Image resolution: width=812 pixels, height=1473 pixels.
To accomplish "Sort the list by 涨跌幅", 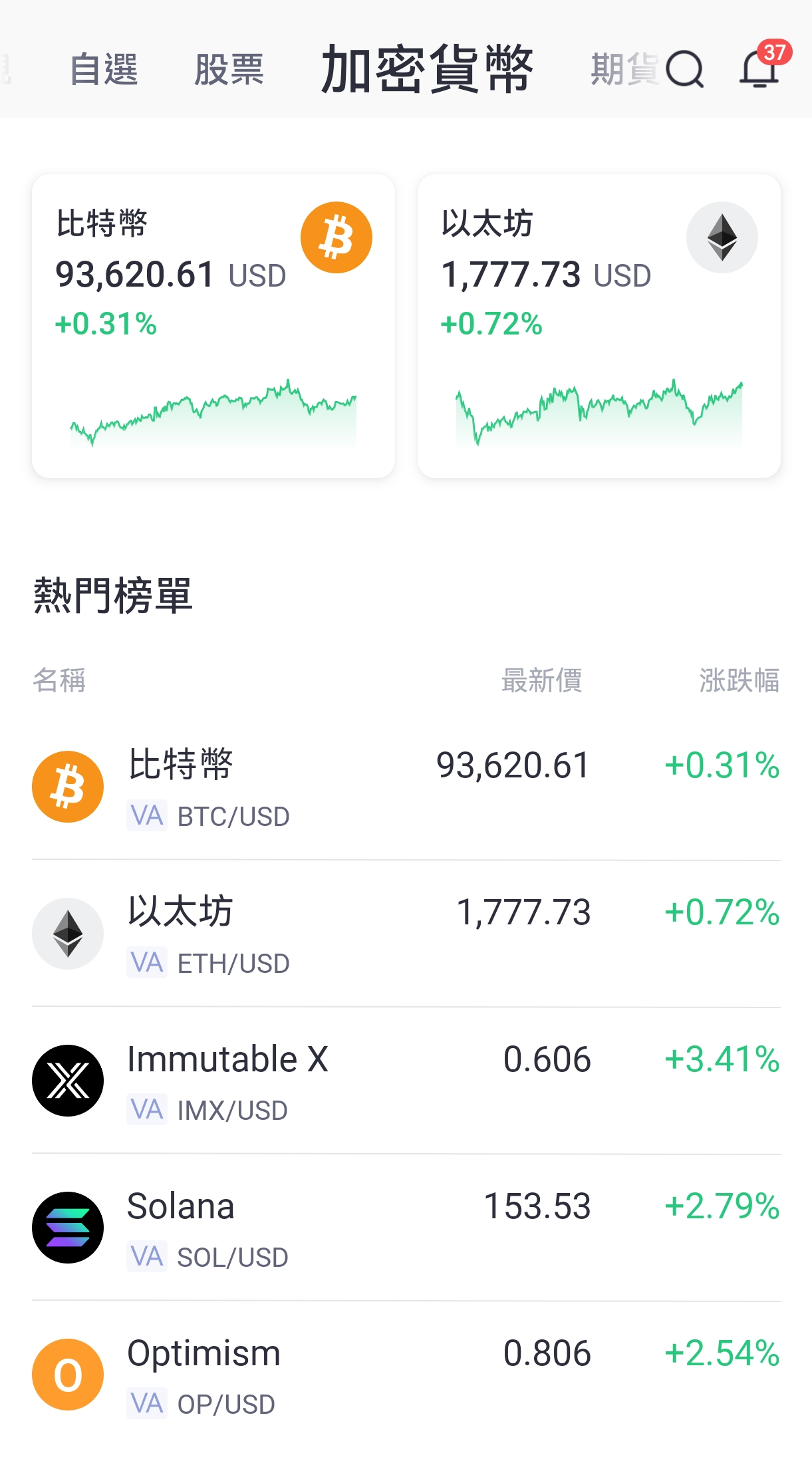I will click(738, 680).
